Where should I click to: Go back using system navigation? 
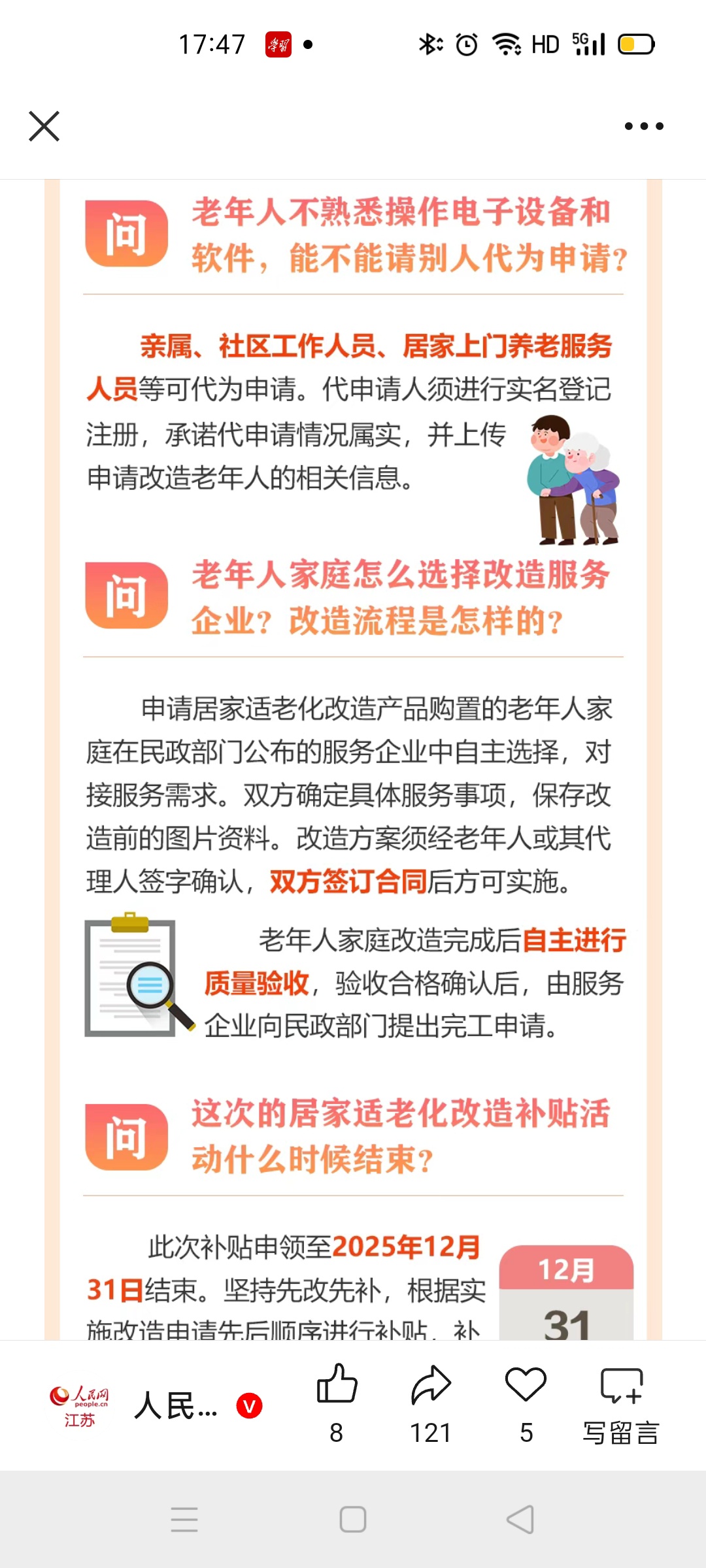[x=520, y=1520]
